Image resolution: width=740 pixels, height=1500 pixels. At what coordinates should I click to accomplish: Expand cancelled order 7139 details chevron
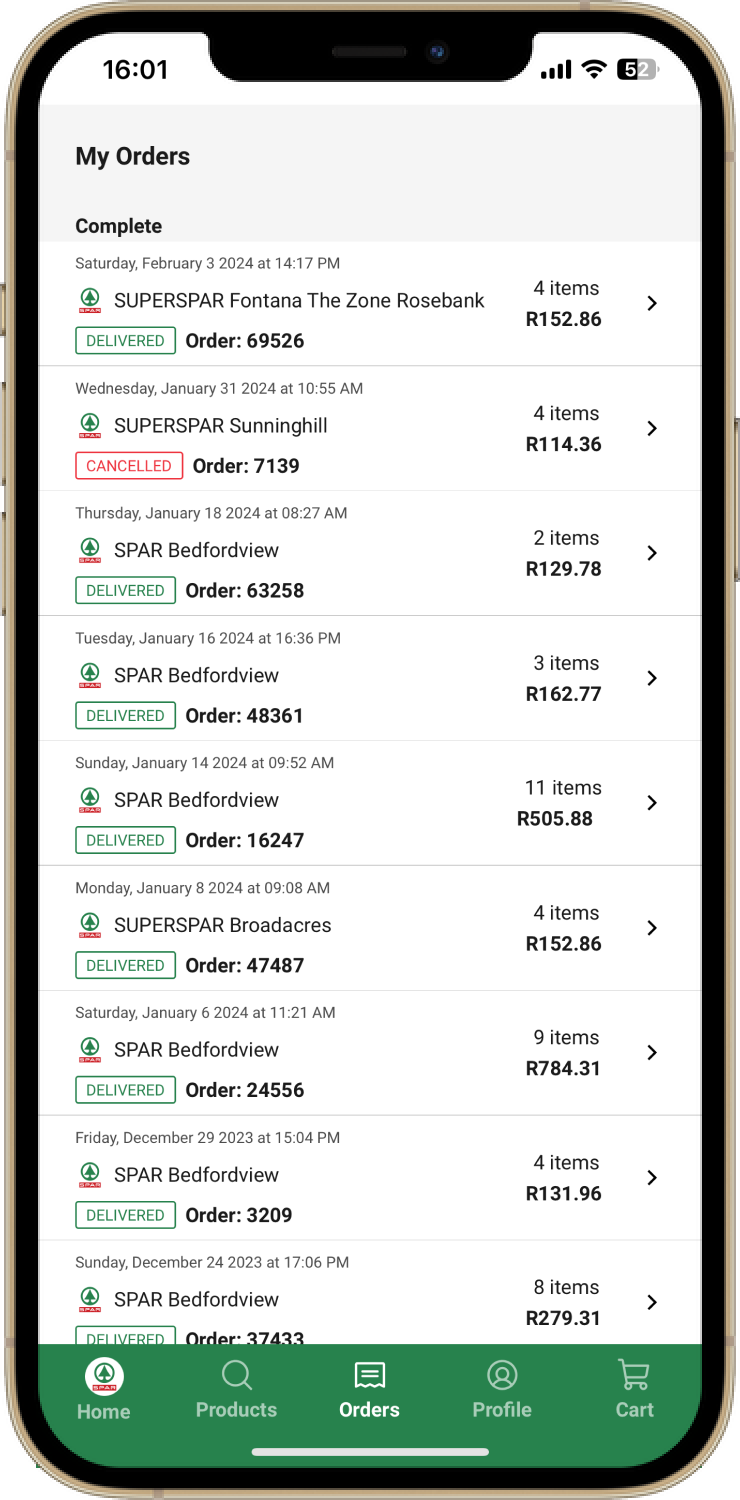click(652, 428)
